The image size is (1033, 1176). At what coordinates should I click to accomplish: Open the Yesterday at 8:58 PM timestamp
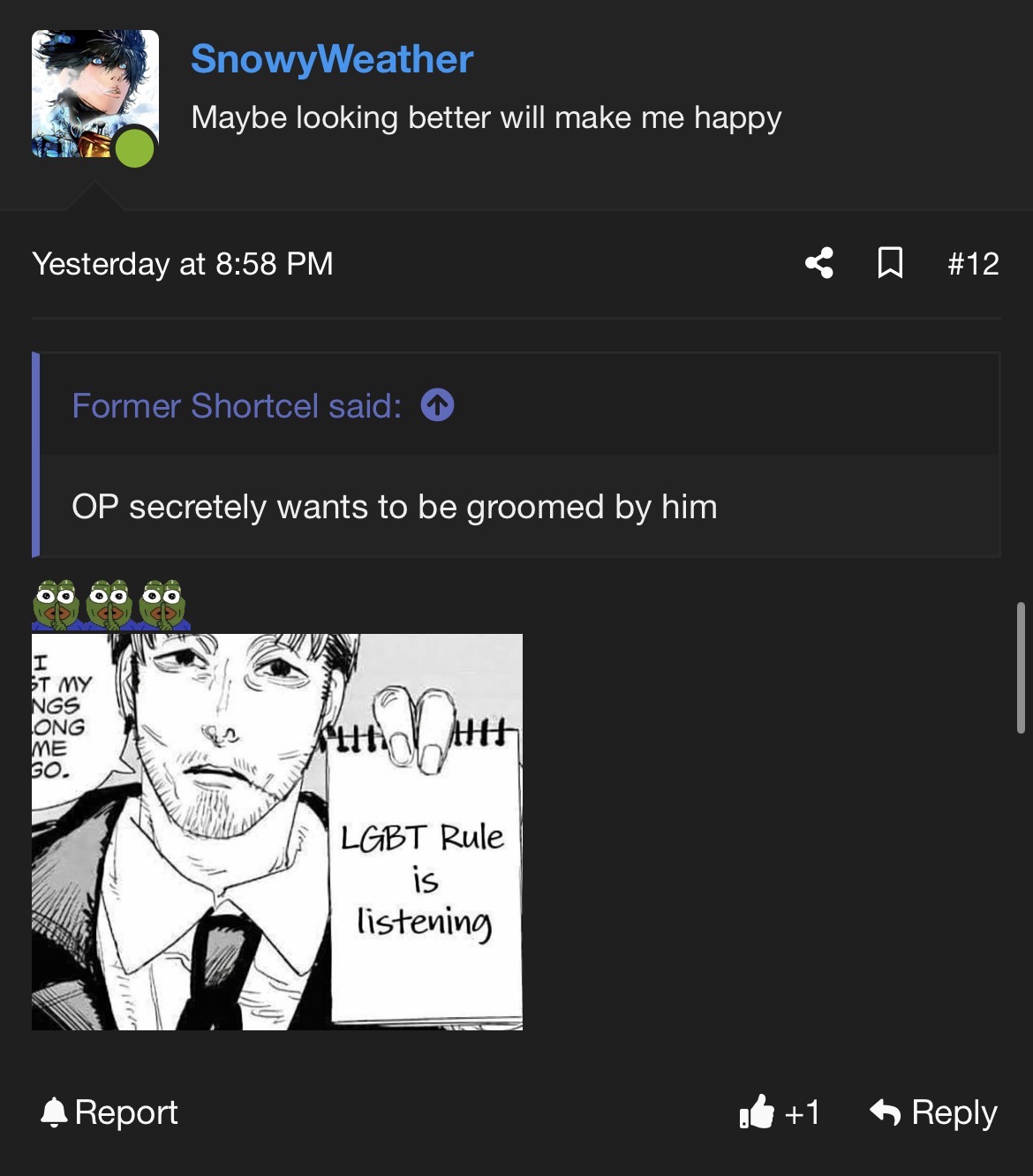pyautogui.click(x=183, y=264)
